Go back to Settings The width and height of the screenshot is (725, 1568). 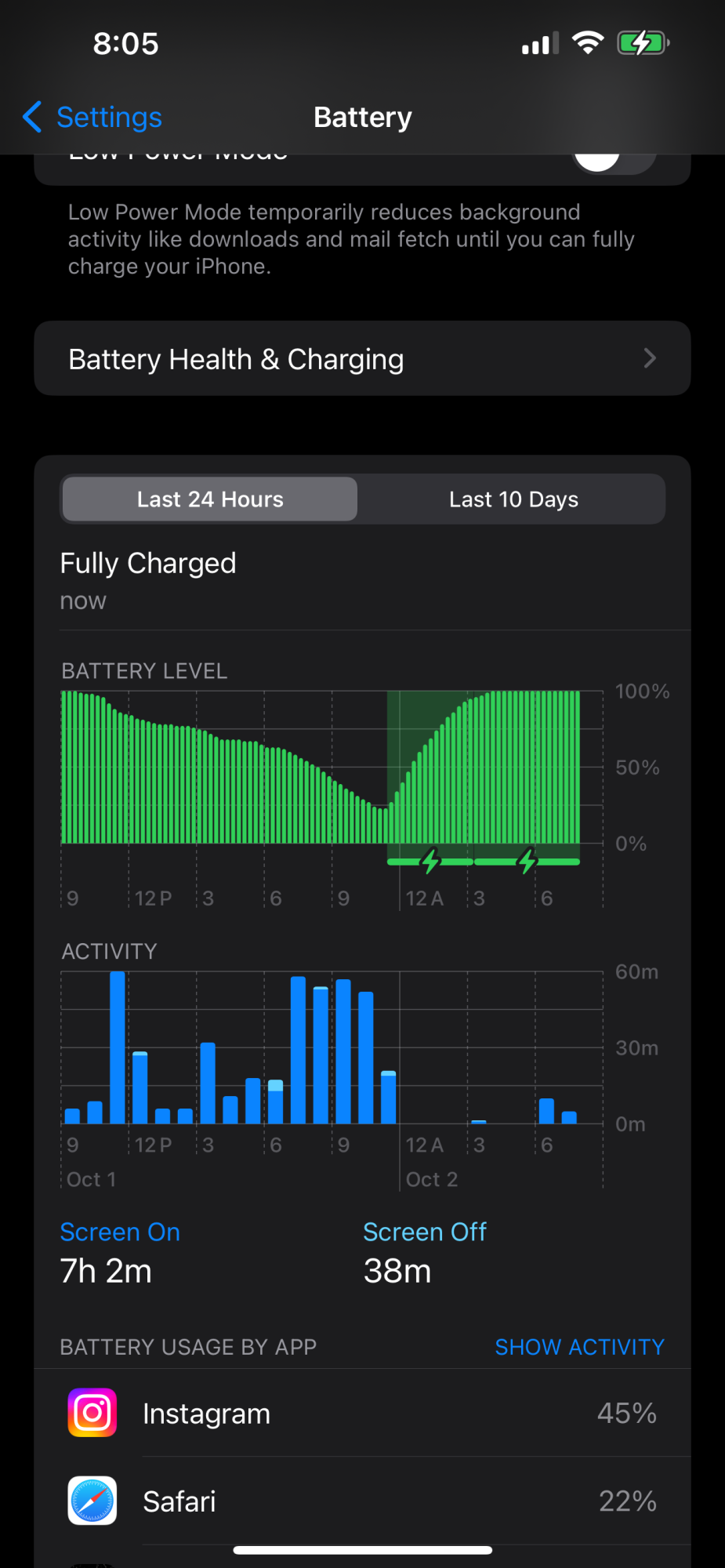point(92,117)
